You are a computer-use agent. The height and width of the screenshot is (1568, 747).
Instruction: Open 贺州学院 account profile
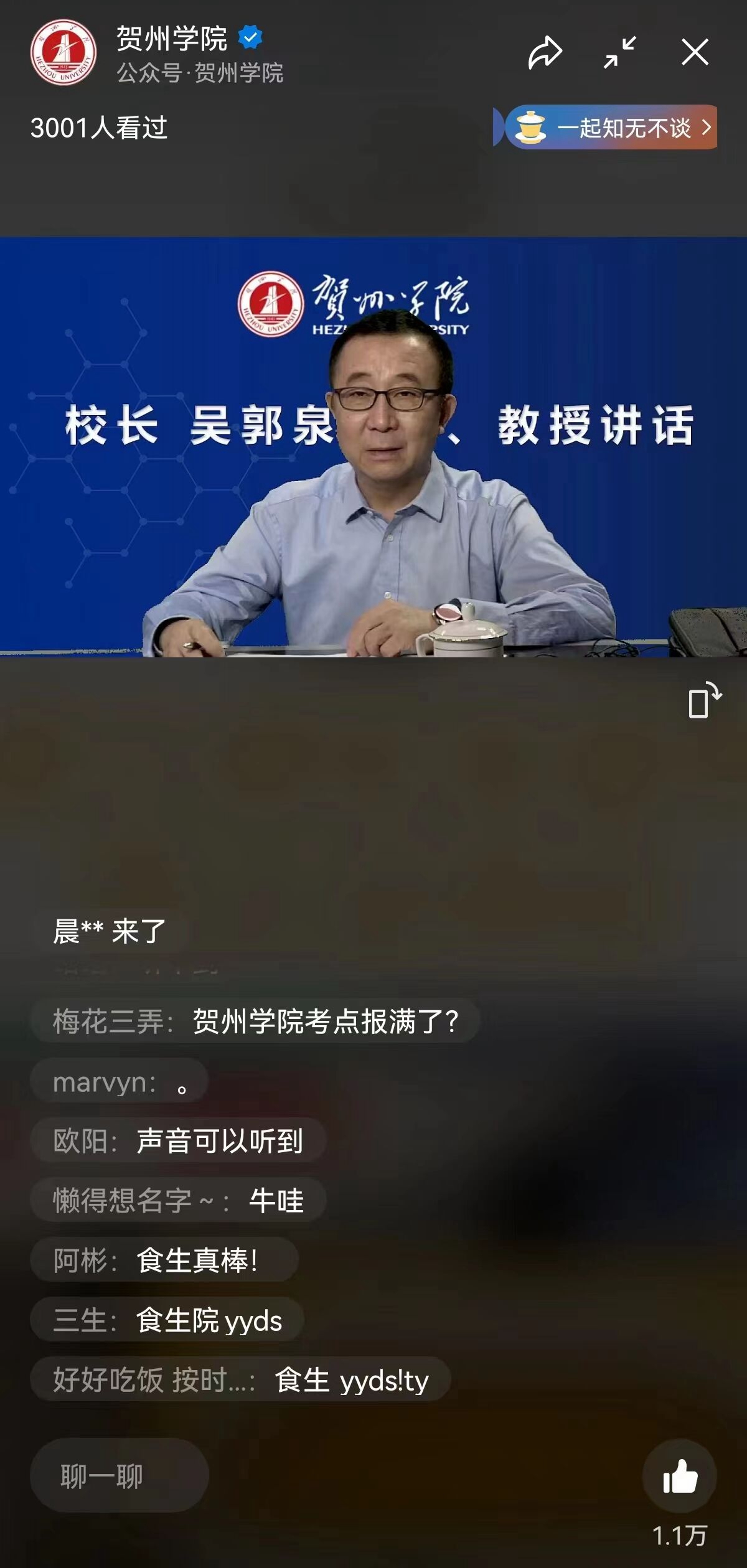point(63,52)
